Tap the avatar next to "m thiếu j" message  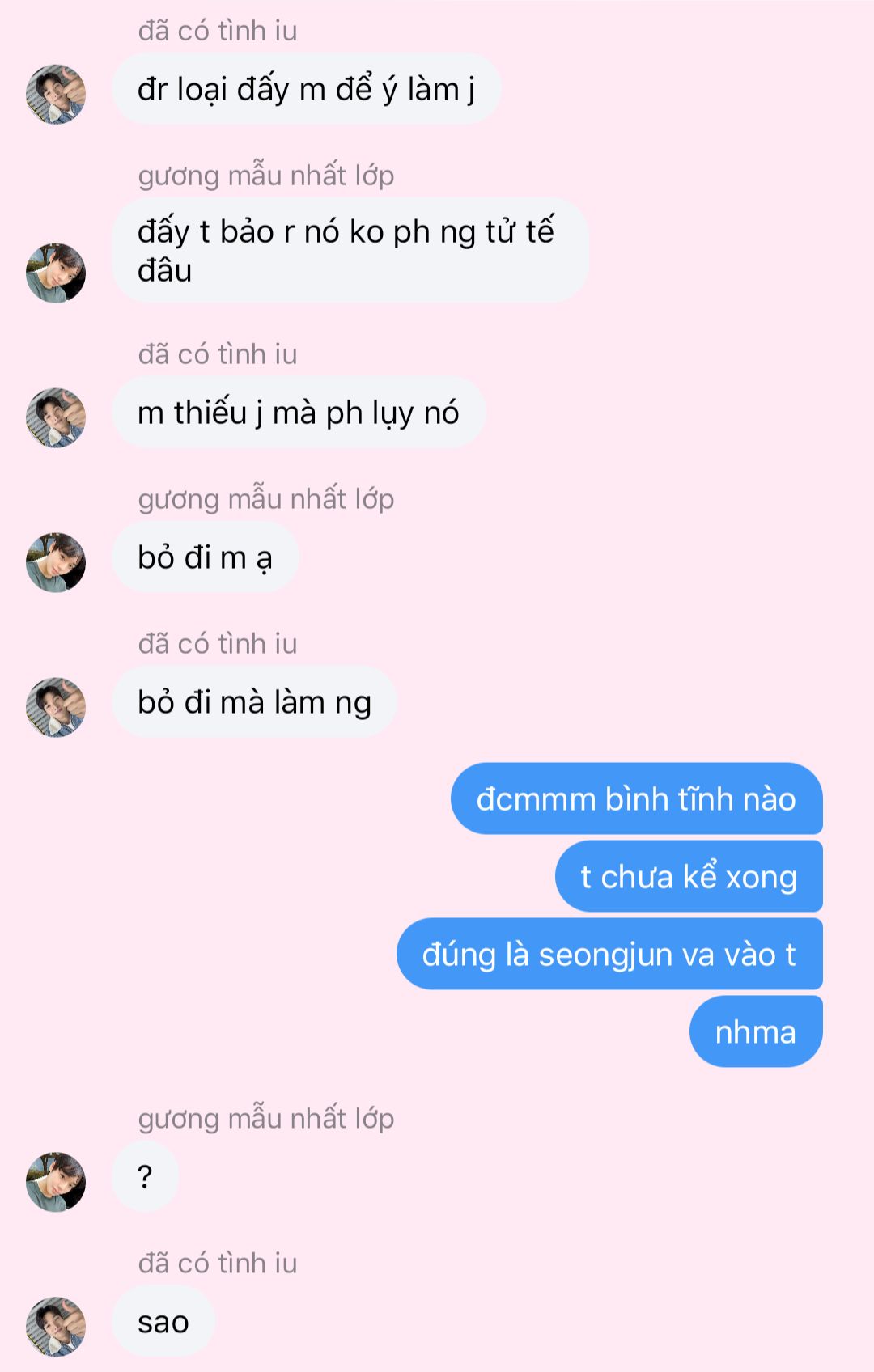pyautogui.click(x=56, y=417)
